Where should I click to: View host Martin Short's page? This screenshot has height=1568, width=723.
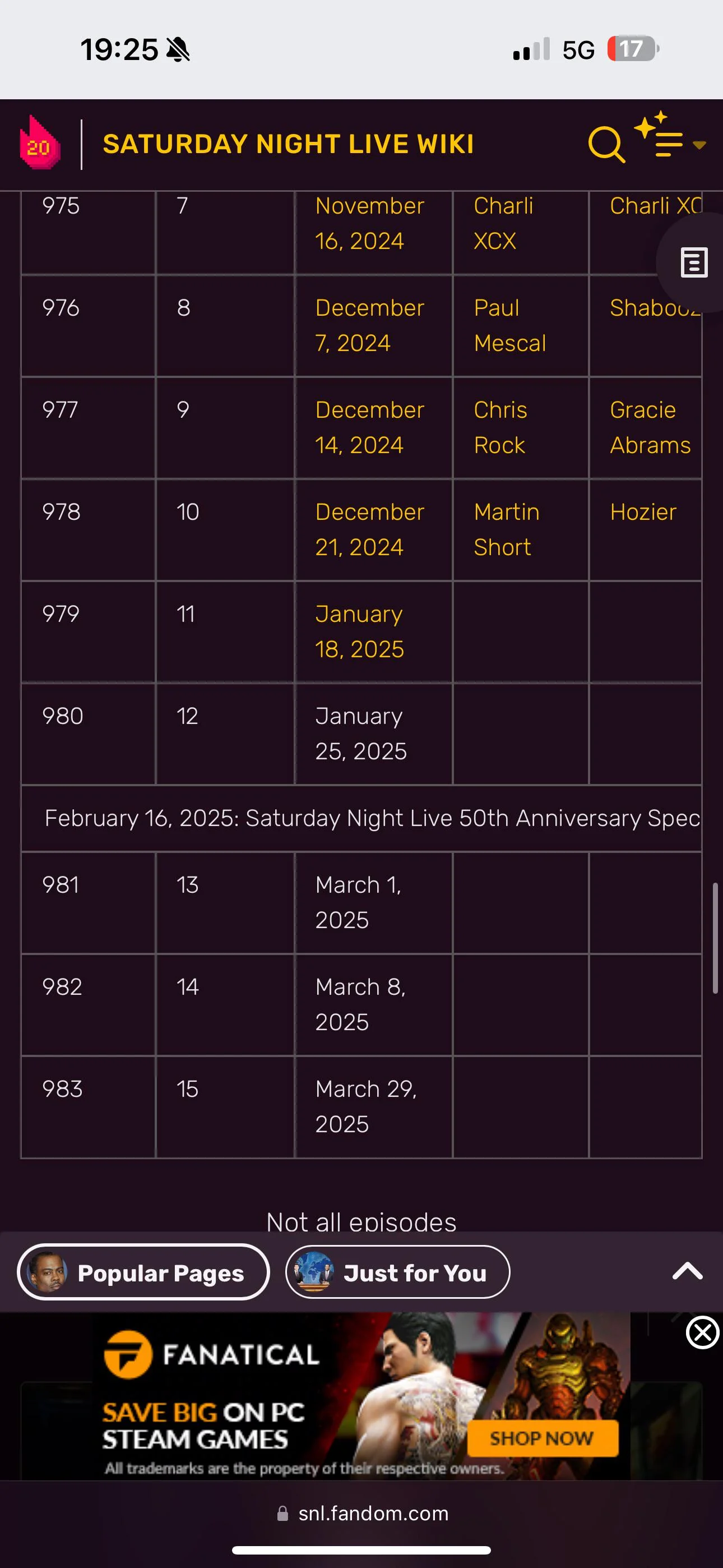point(506,529)
